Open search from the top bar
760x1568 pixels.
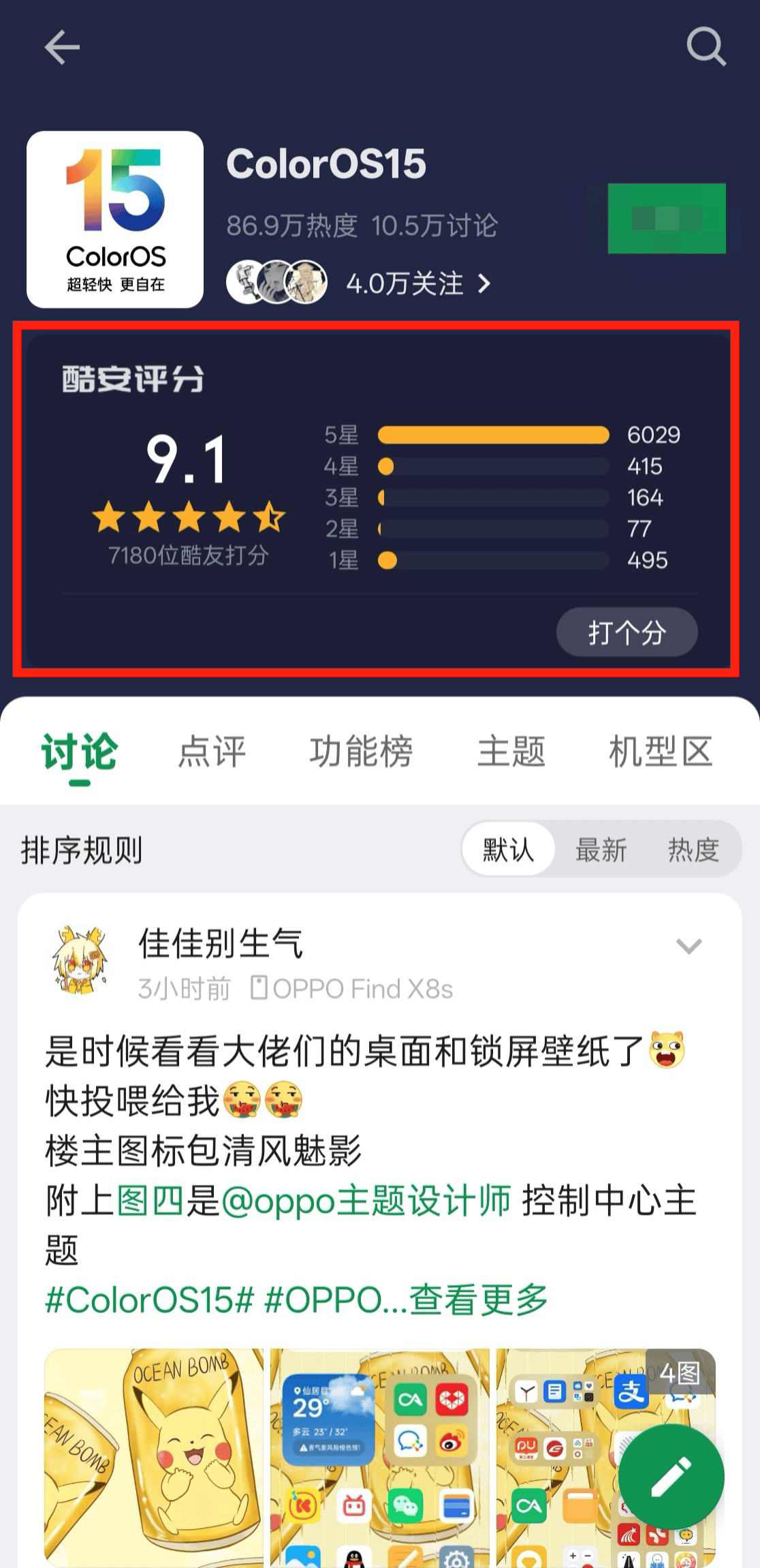(x=706, y=47)
